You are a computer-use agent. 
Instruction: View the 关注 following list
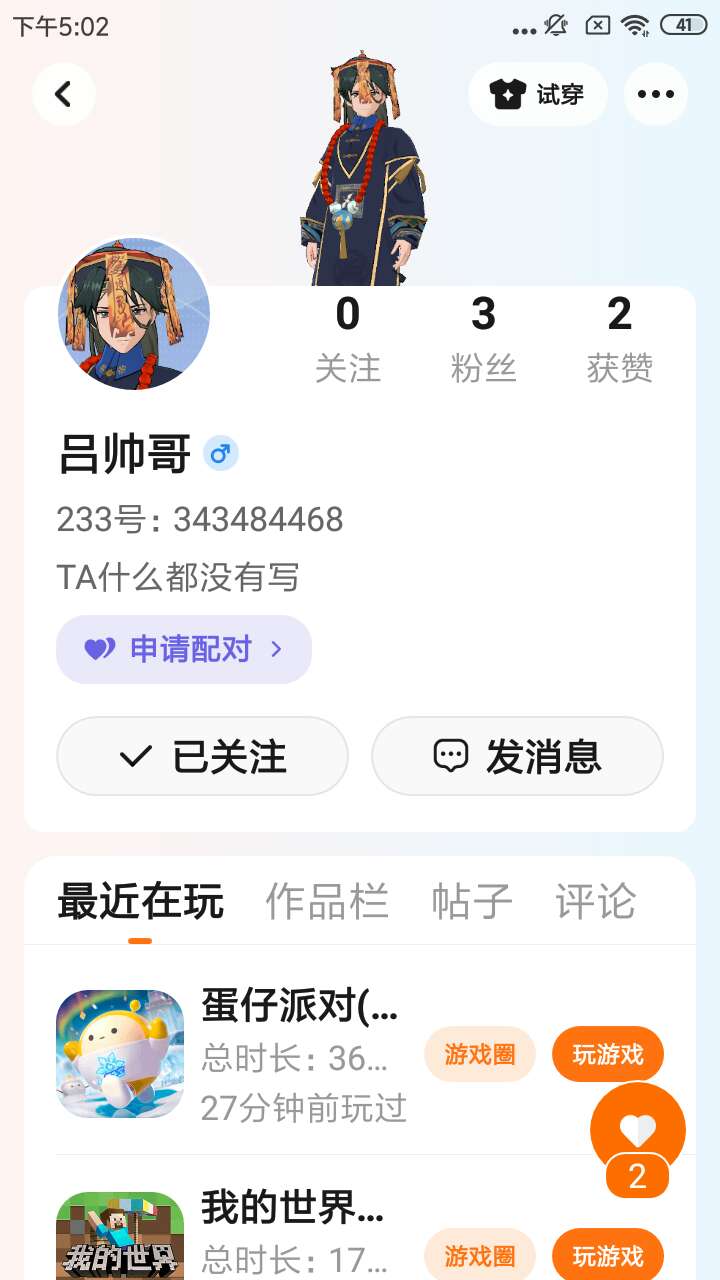pyautogui.click(x=347, y=340)
